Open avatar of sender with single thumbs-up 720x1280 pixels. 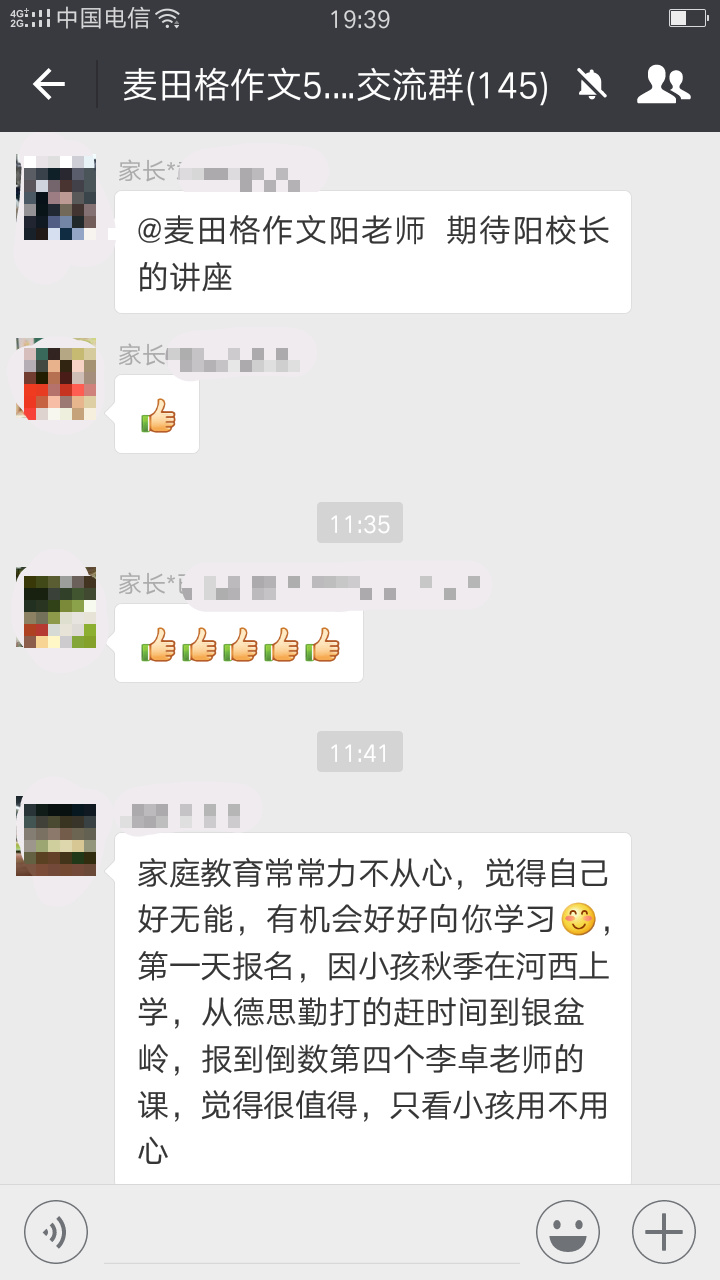click(x=56, y=379)
